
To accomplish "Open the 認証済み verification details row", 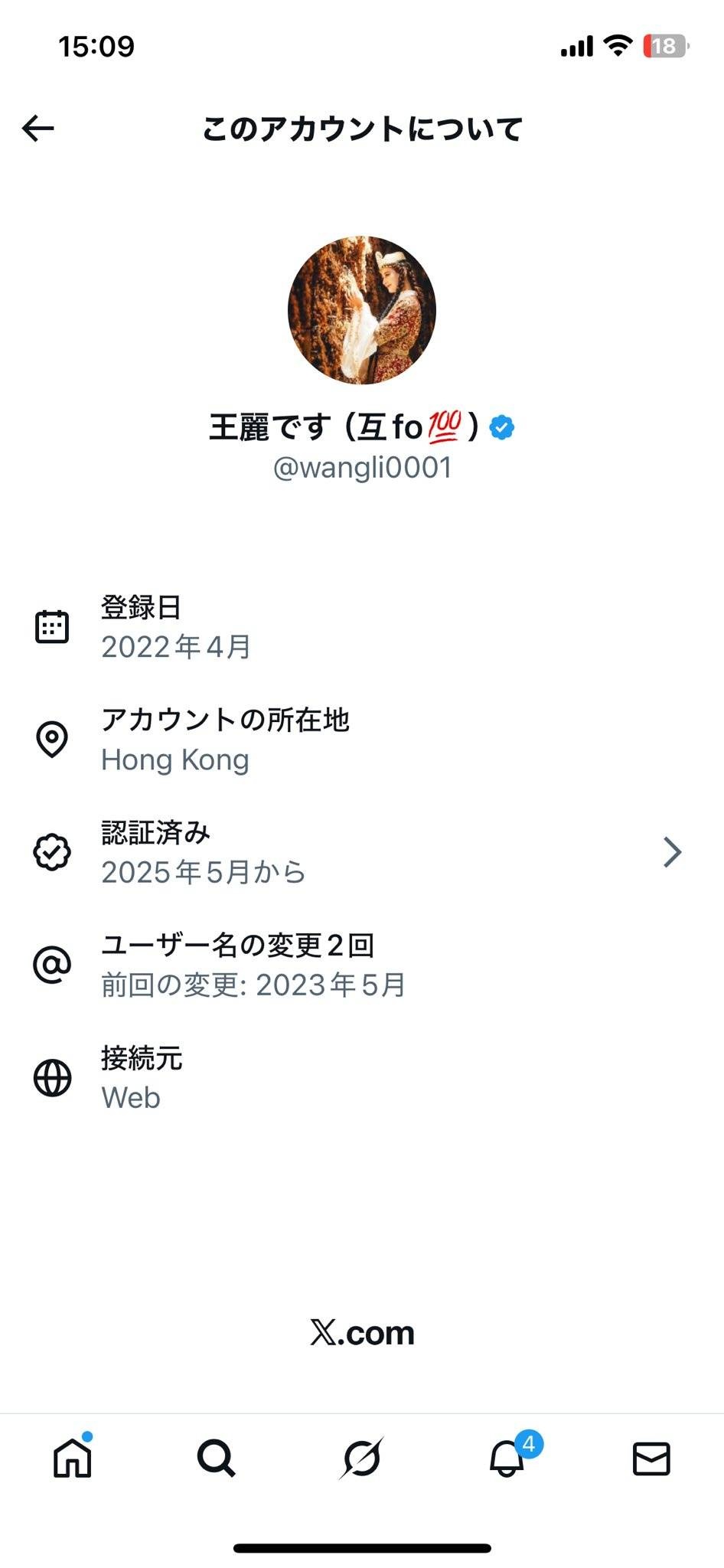I will click(360, 852).
